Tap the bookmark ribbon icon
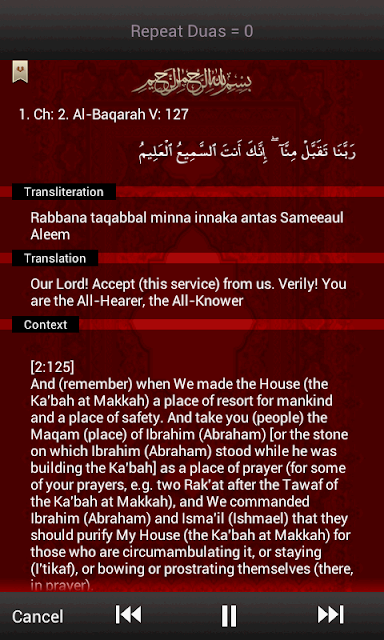This screenshot has width=384, height=640. point(20,71)
